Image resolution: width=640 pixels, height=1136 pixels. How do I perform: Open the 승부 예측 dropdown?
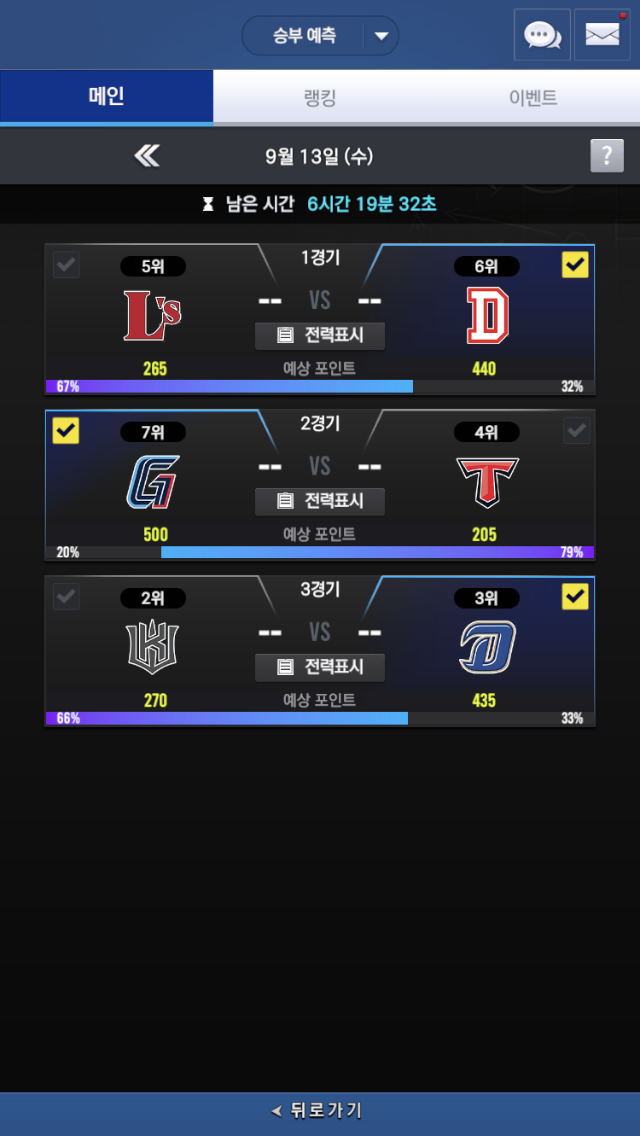(x=380, y=36)
